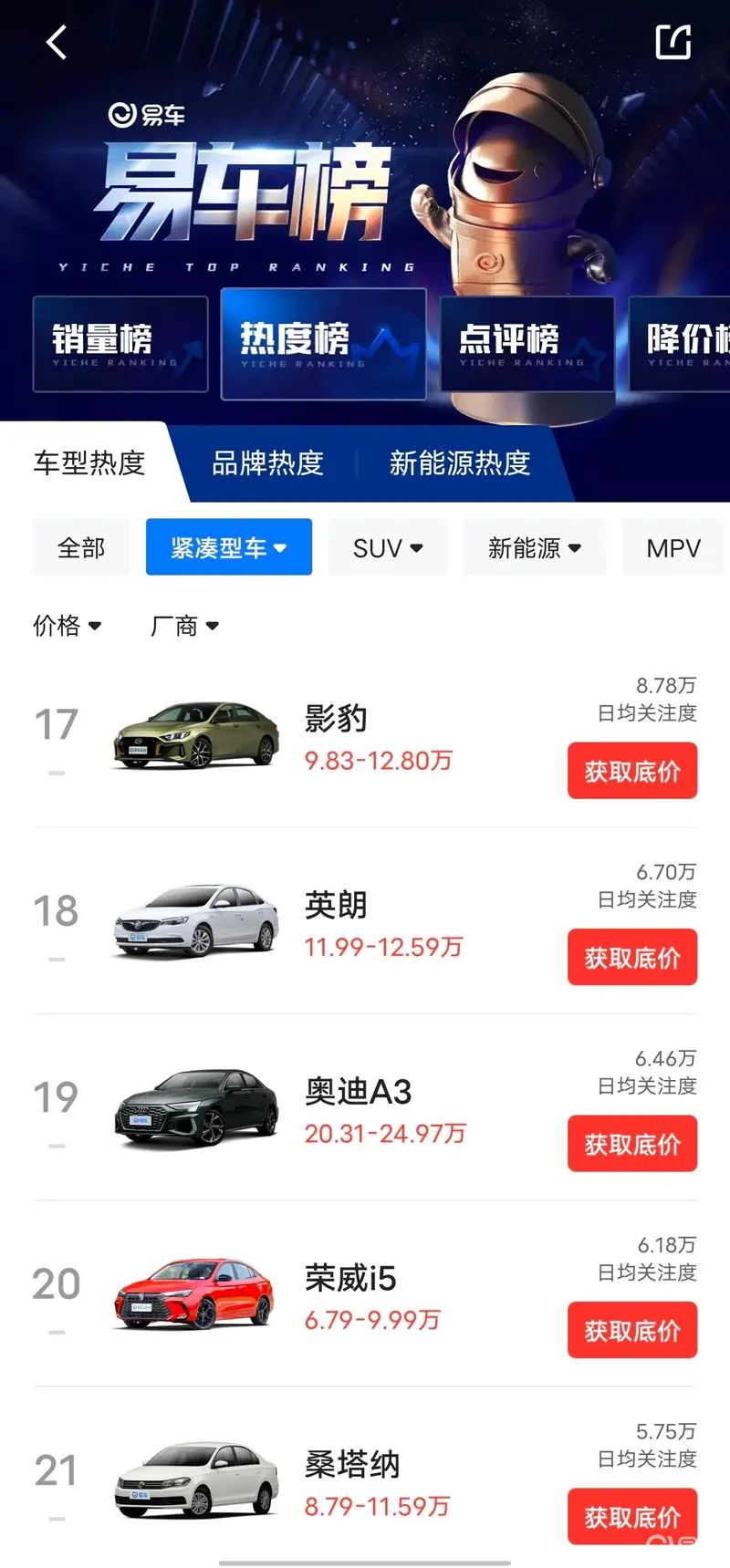Open the 新能源热度 tab
Viewport: 730px width, 1568px height.
click(460, 463)
